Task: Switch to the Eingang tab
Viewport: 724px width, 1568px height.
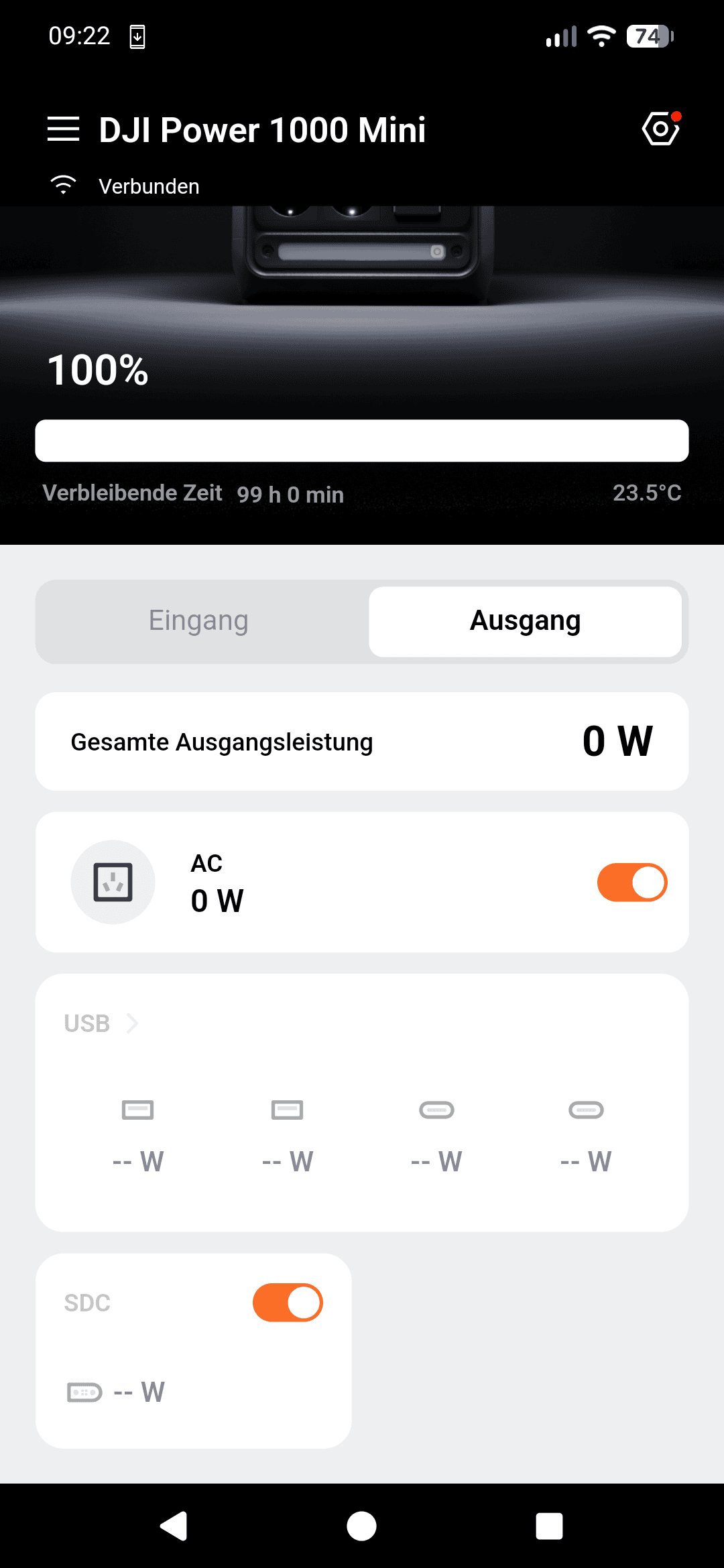Action: click(199, 621)
